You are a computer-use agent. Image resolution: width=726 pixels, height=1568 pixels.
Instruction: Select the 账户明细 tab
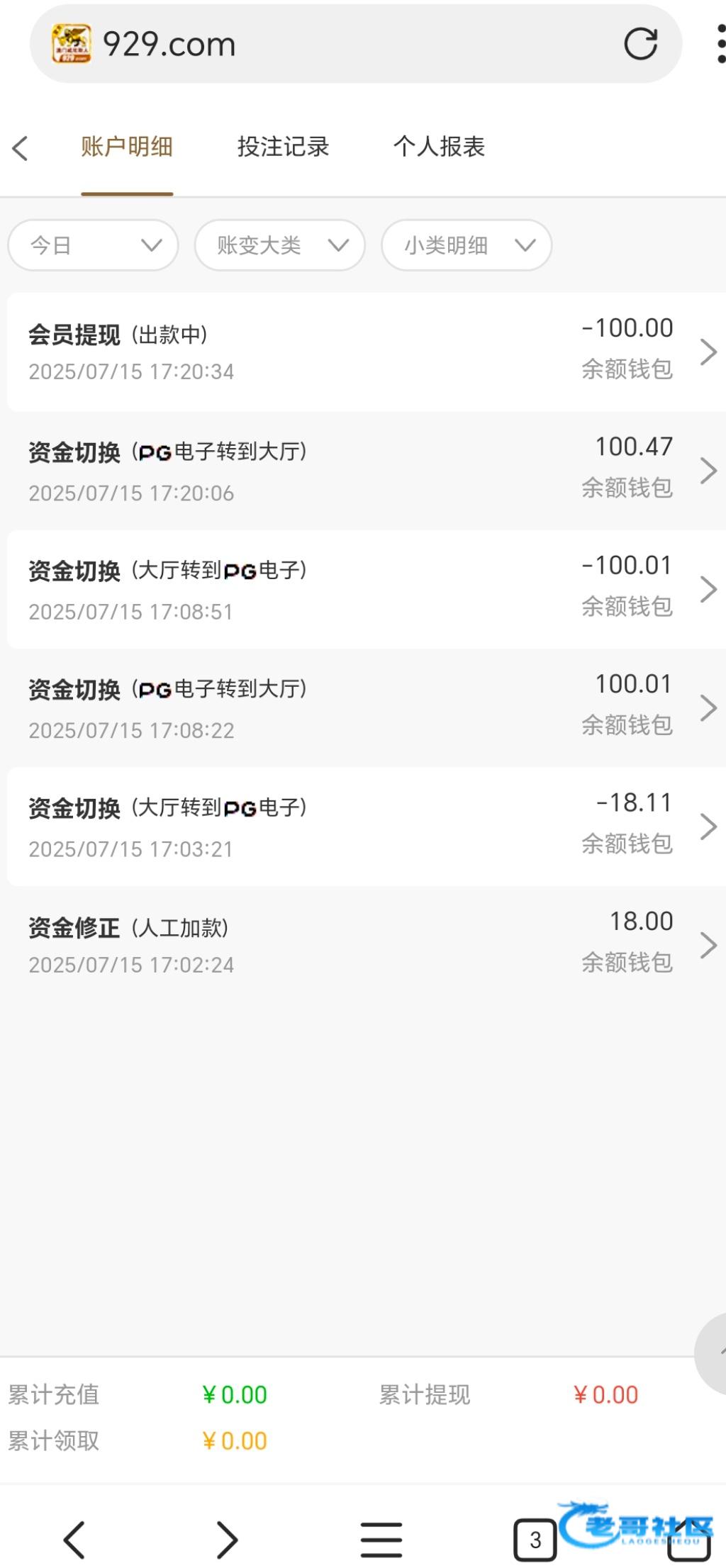coord(127,147)
